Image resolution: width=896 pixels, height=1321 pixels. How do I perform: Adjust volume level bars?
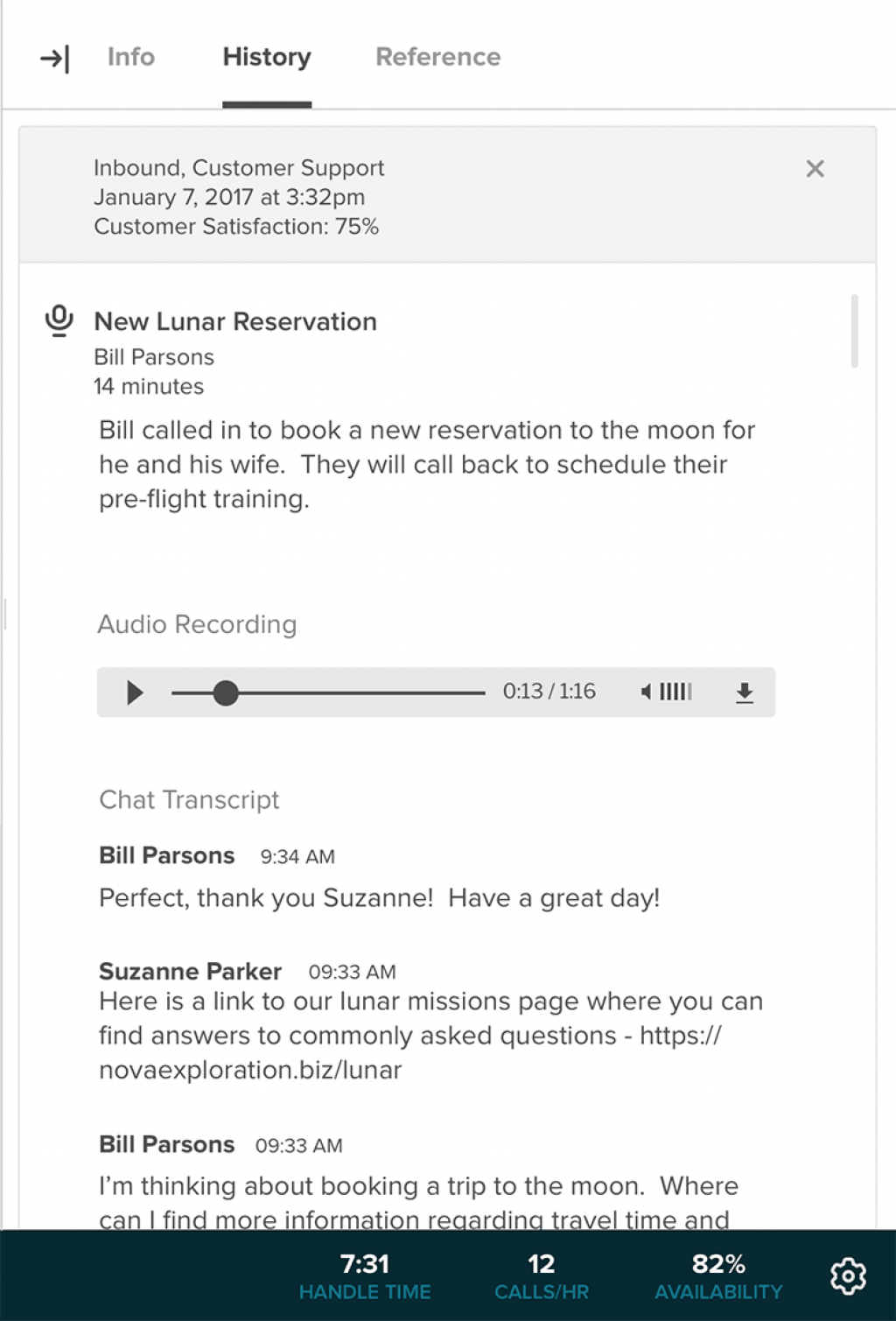676,692
